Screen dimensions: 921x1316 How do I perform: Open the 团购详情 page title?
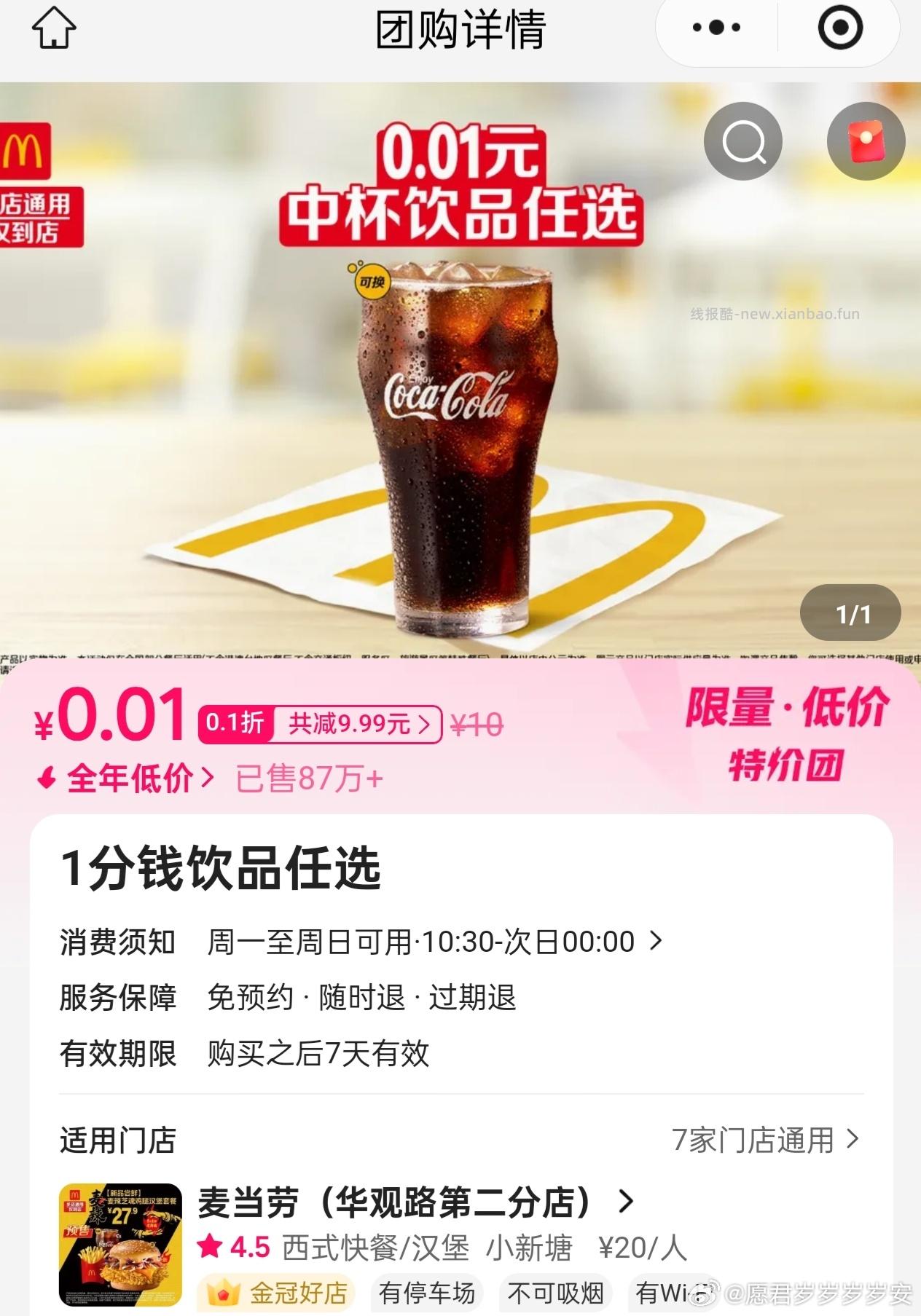click(x=460, y=28)
